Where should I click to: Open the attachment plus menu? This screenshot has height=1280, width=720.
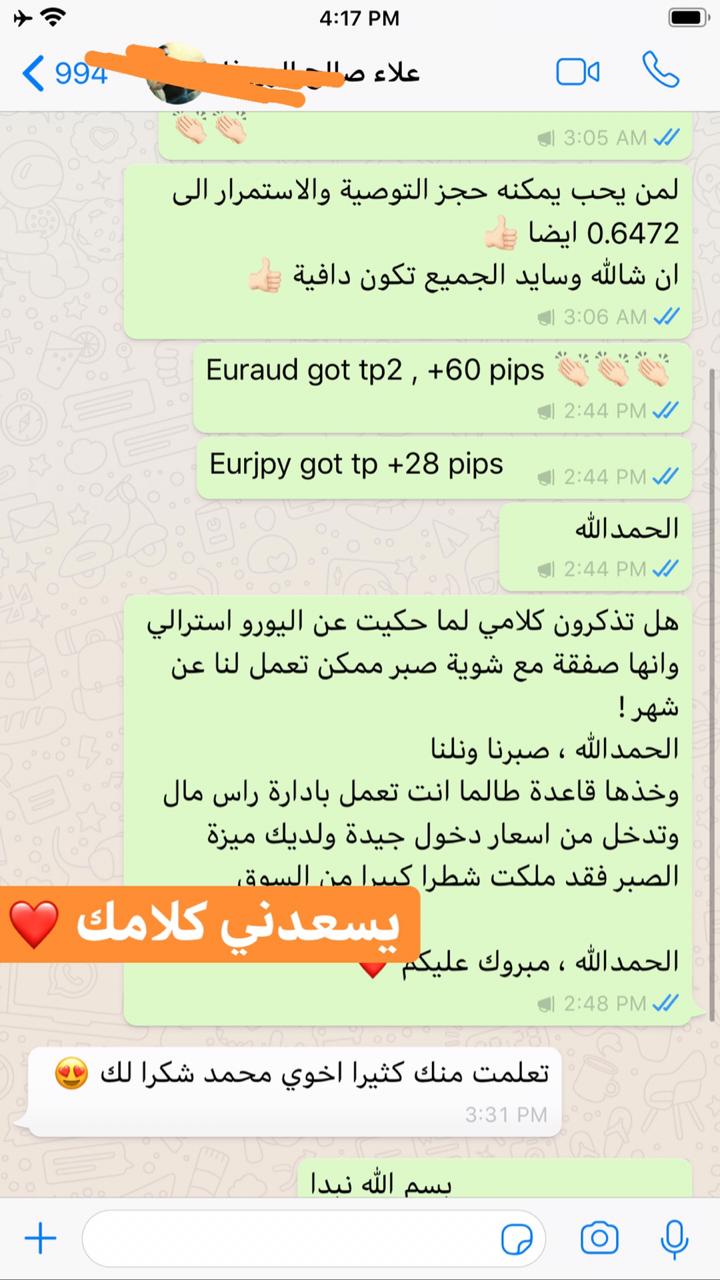pyautogui.click(x=40, y=1240)
